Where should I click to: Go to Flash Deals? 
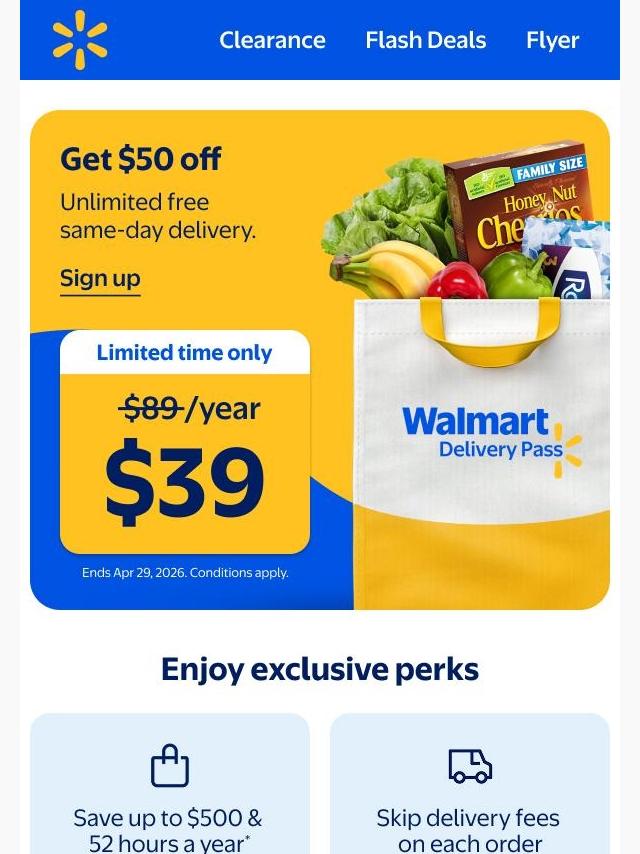[425, 40]
